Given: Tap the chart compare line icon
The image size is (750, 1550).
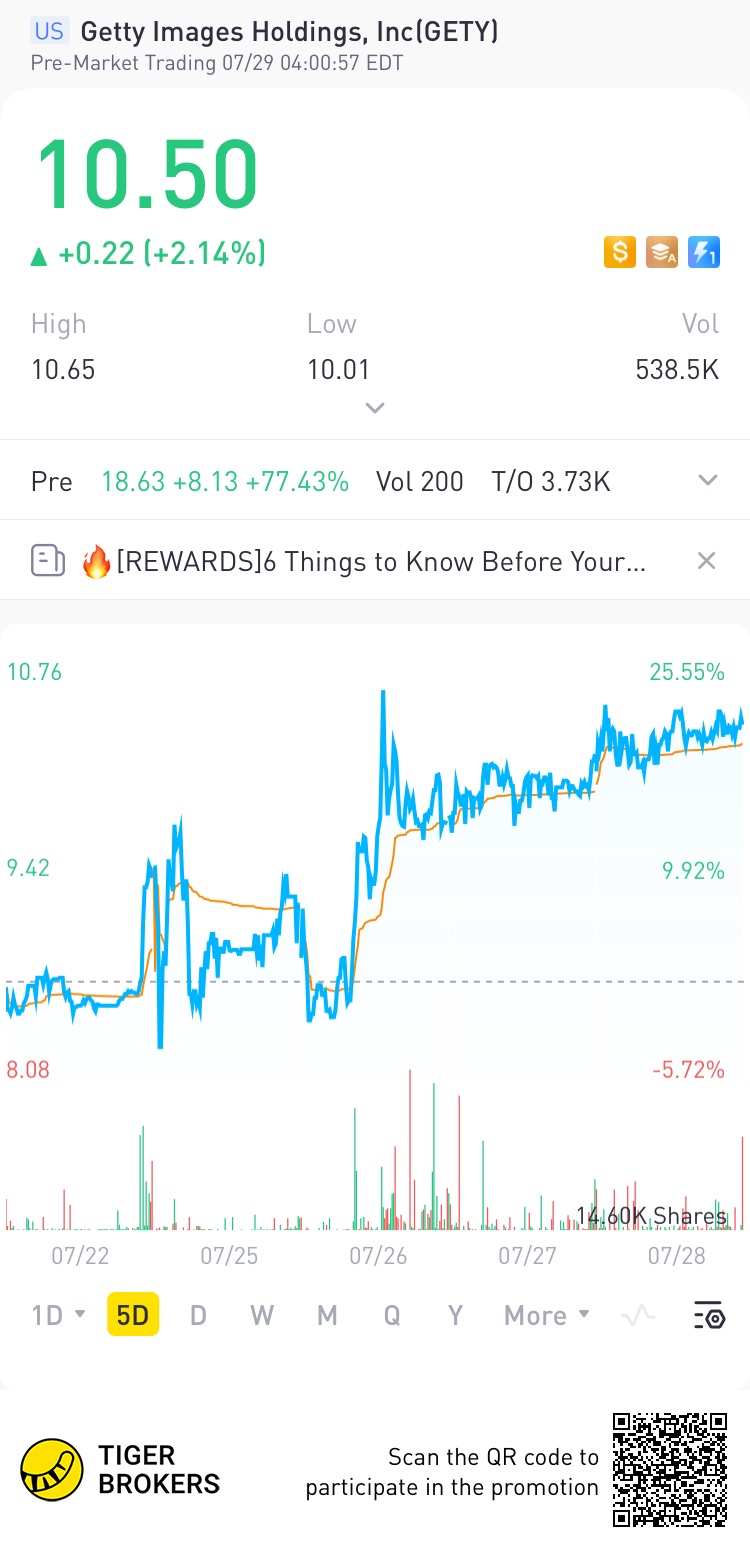Looking at the screenshot, I should coord(638,1316).
